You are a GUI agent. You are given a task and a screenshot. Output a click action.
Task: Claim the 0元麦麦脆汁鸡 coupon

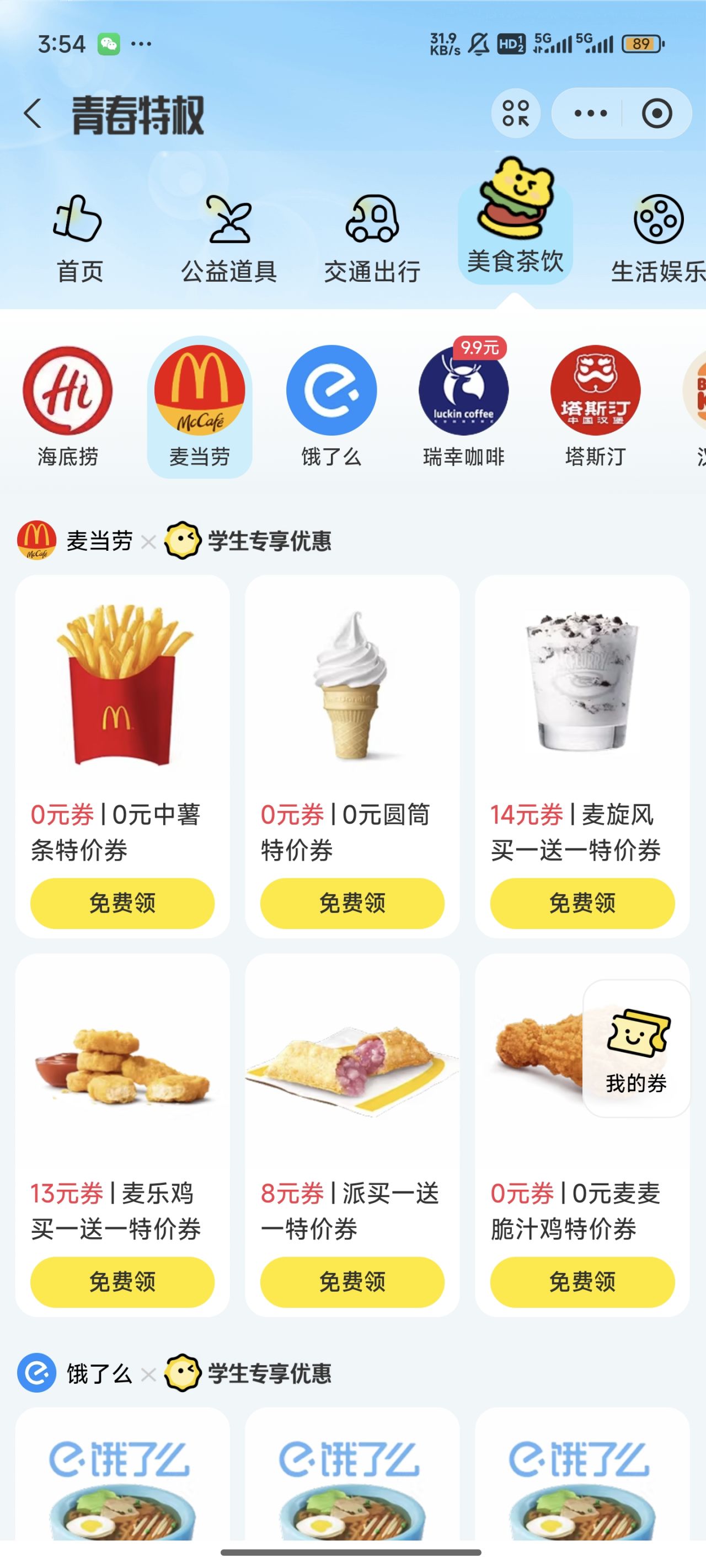(x=582, y=1281)
